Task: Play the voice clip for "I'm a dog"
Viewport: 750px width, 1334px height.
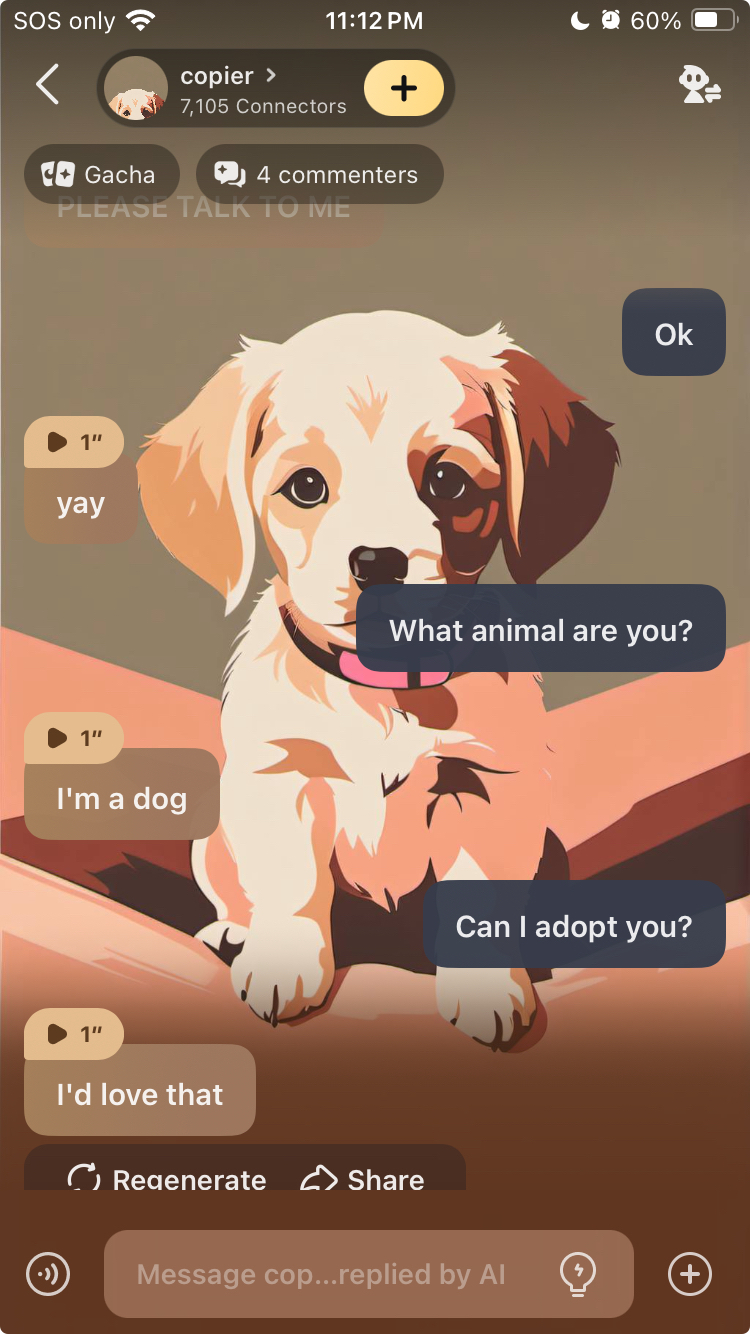Action: [x=73, y=739]
